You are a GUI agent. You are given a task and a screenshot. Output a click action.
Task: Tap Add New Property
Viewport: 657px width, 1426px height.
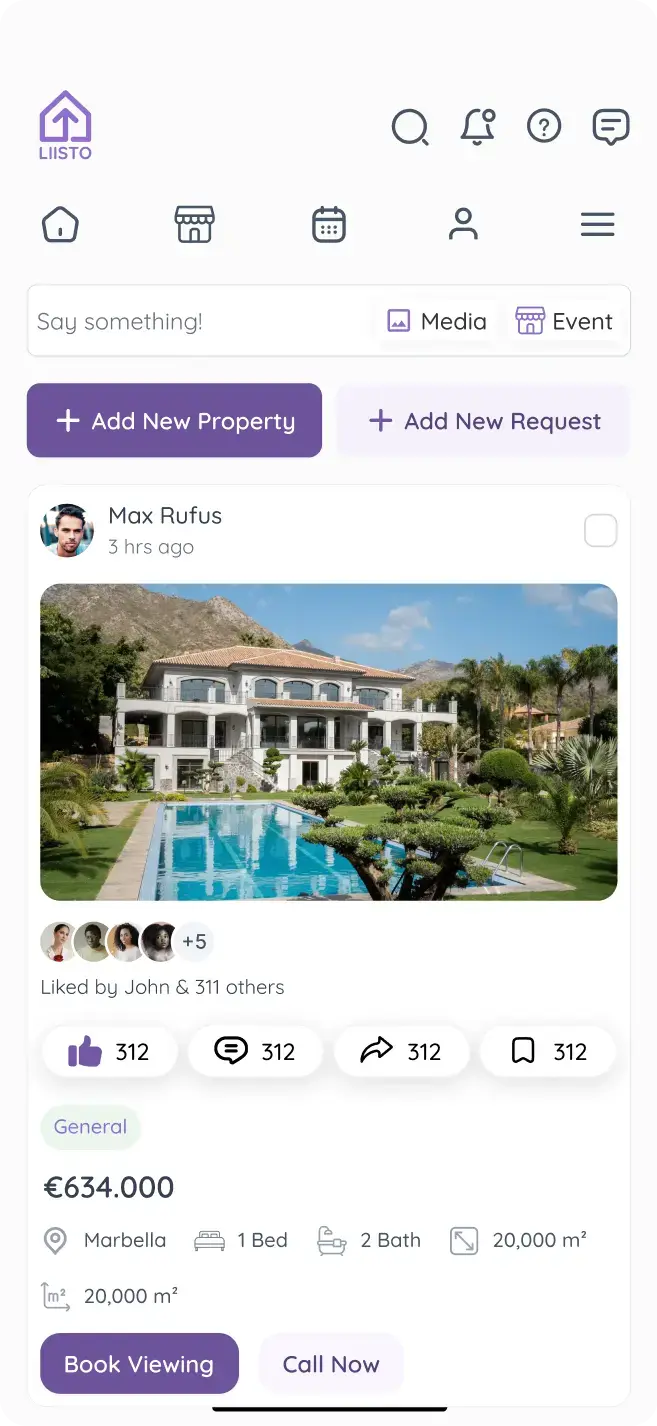174,421
